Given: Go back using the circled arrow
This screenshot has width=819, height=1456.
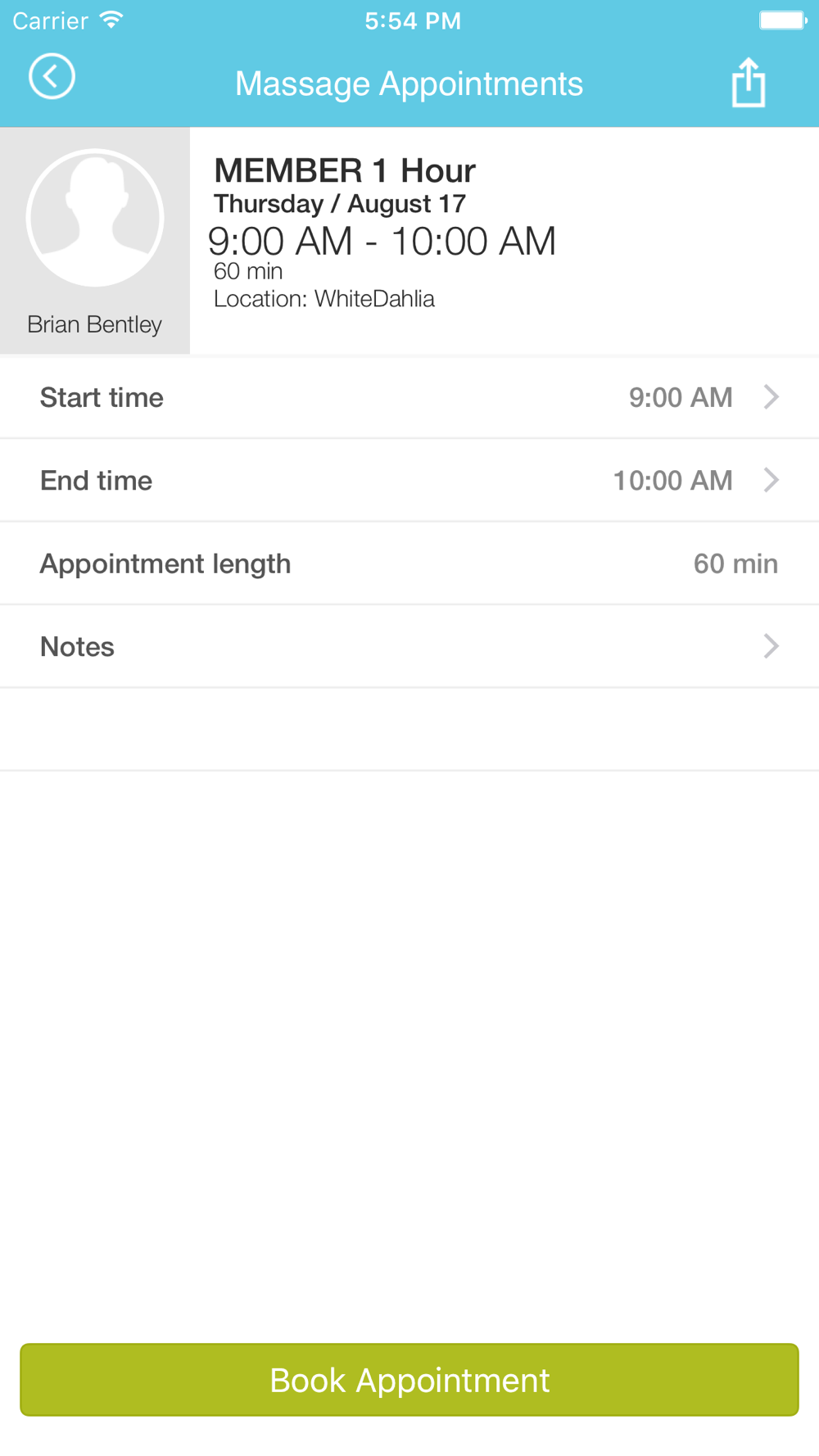Looking at the screenshot, I should point(52,77).
